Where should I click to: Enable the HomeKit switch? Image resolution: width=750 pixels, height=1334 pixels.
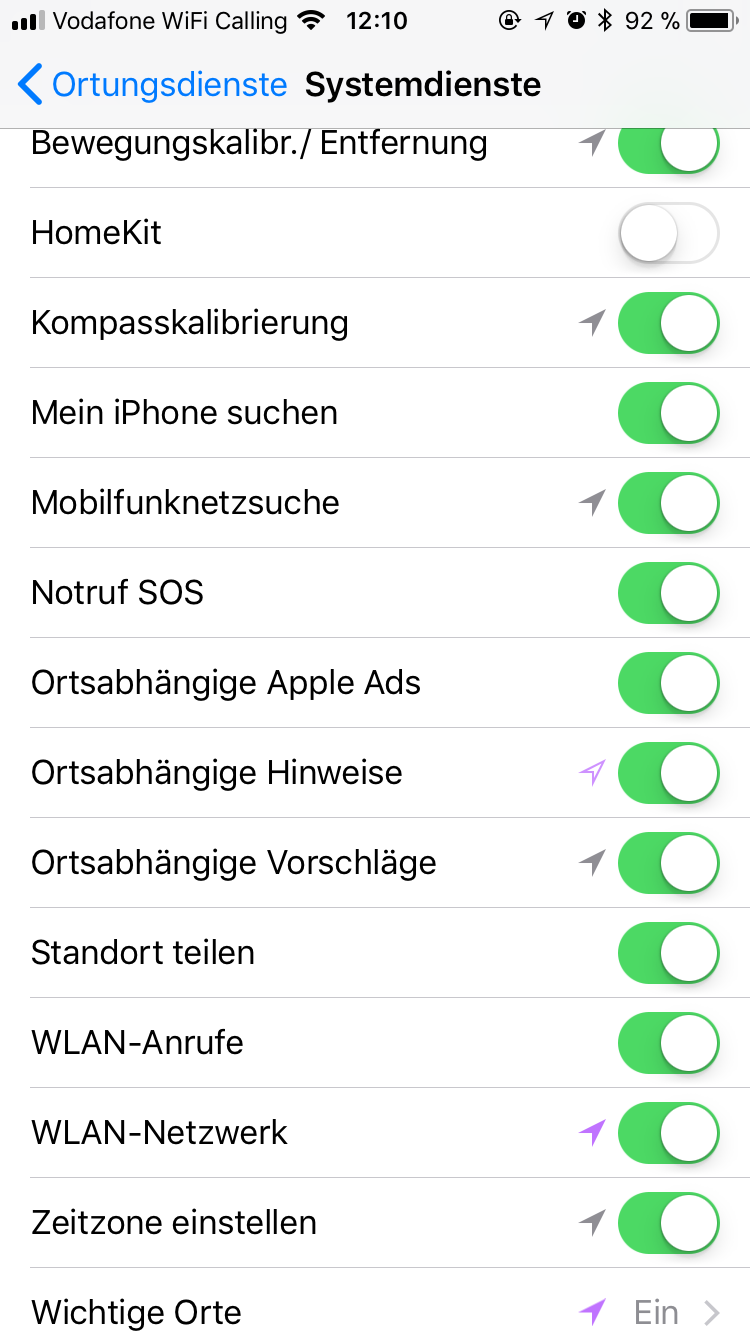pyautogui.click(x=668, y=233)
